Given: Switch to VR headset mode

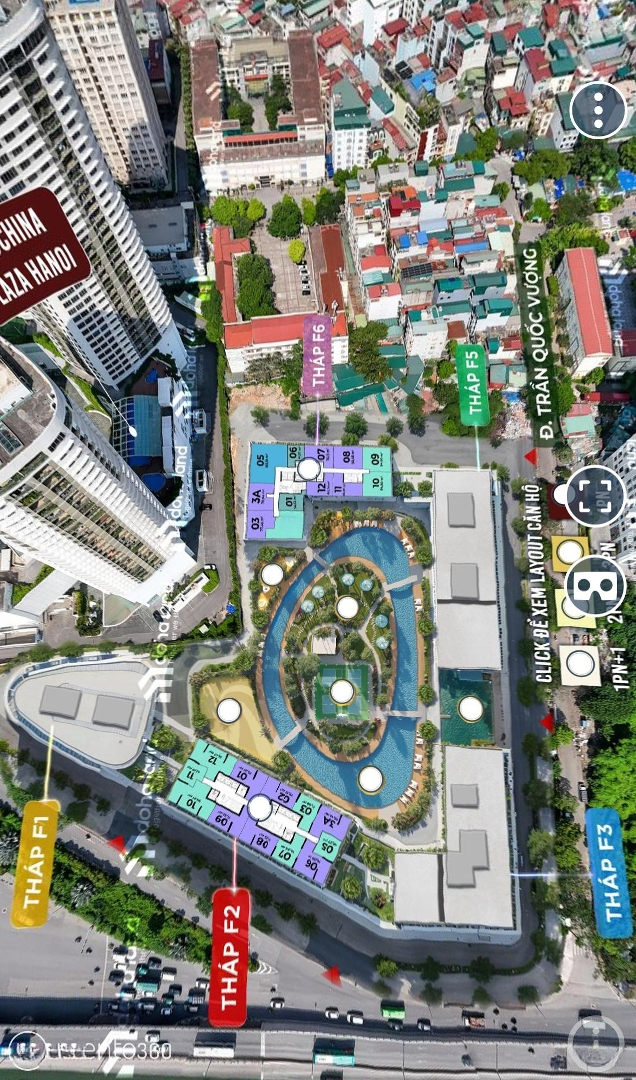Looking at the screenshot, I should [595, 587].
